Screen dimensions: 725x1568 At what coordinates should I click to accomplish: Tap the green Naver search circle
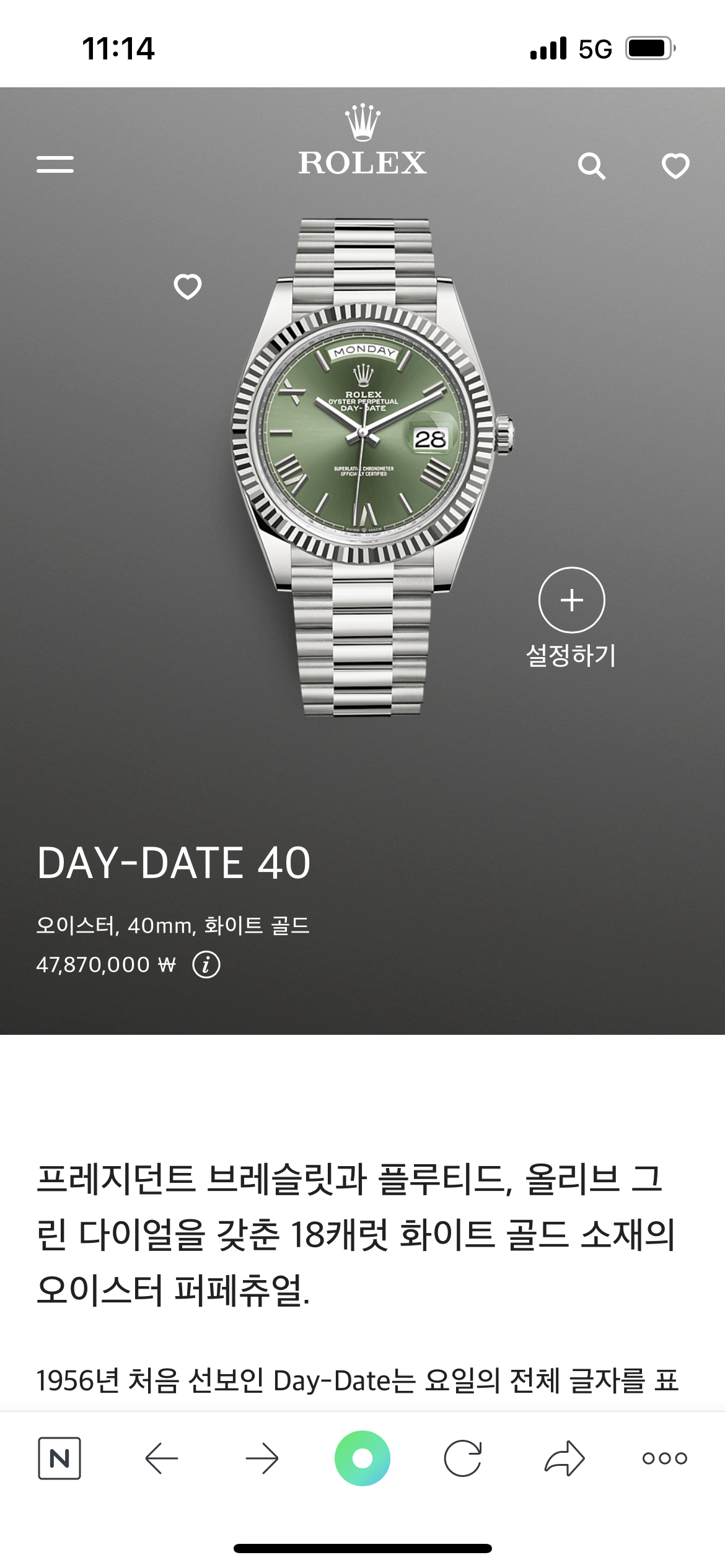(362, 1458)
